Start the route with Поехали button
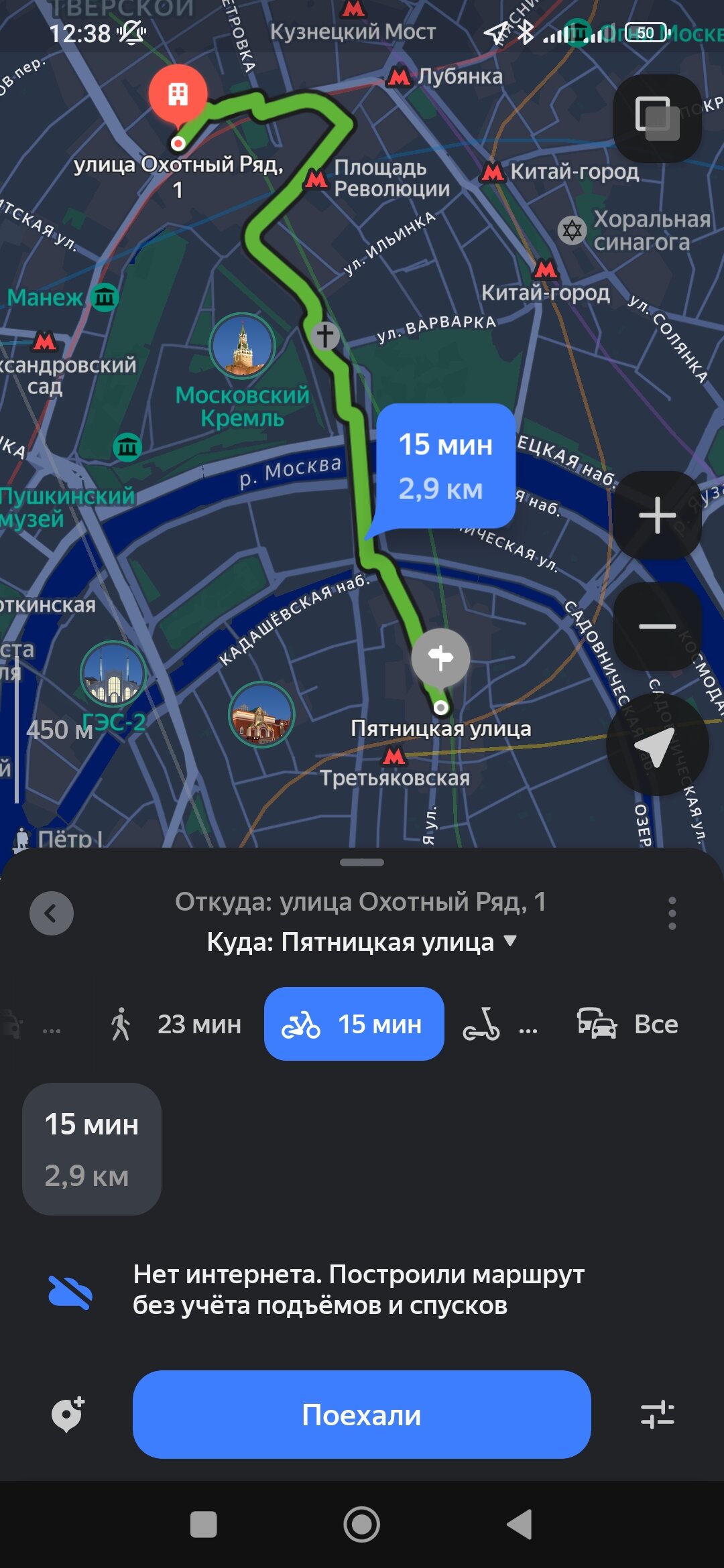724x1568 pixels. pyautogui.click(x=361, y=1415)
